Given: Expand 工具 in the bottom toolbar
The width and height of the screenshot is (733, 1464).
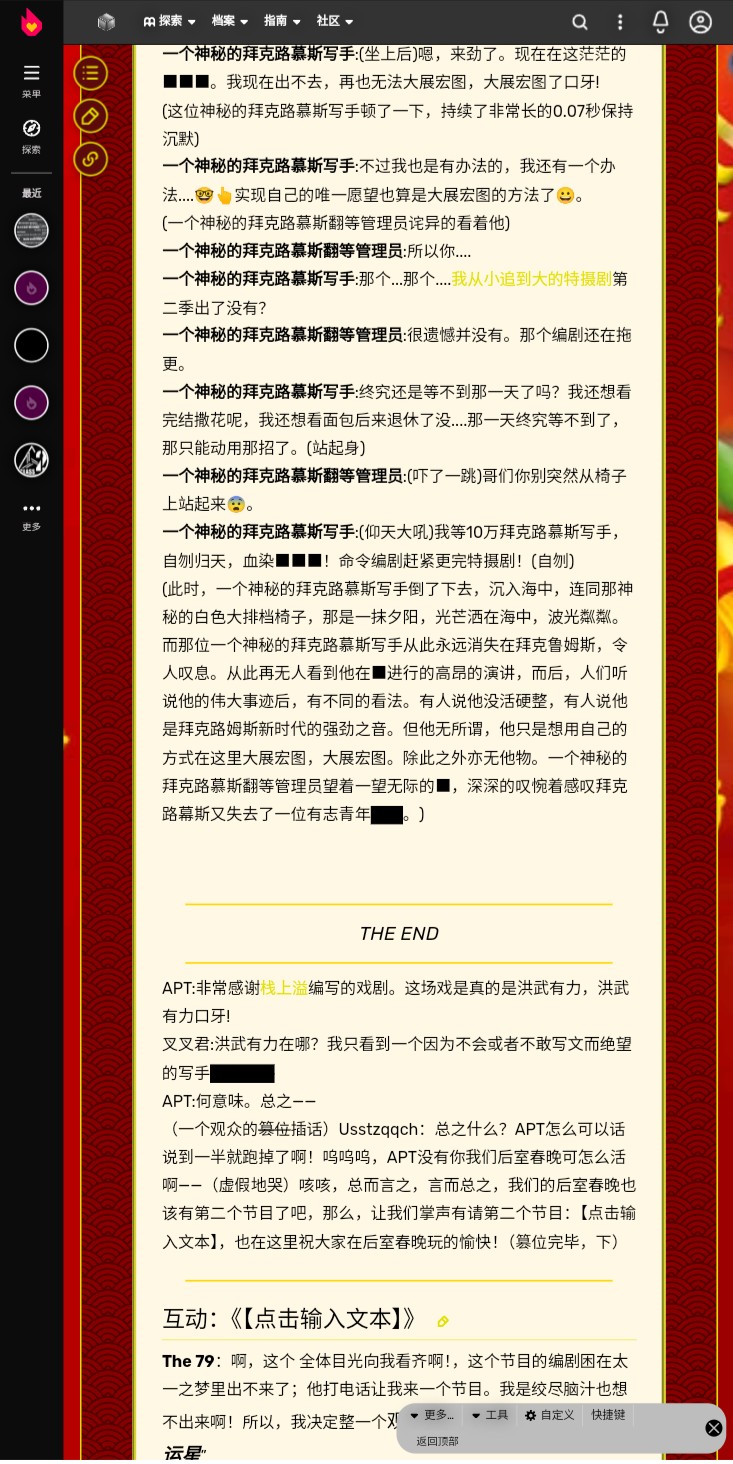Looking at the screenshot, I should pyautogui.click(x=490, y=1415).
